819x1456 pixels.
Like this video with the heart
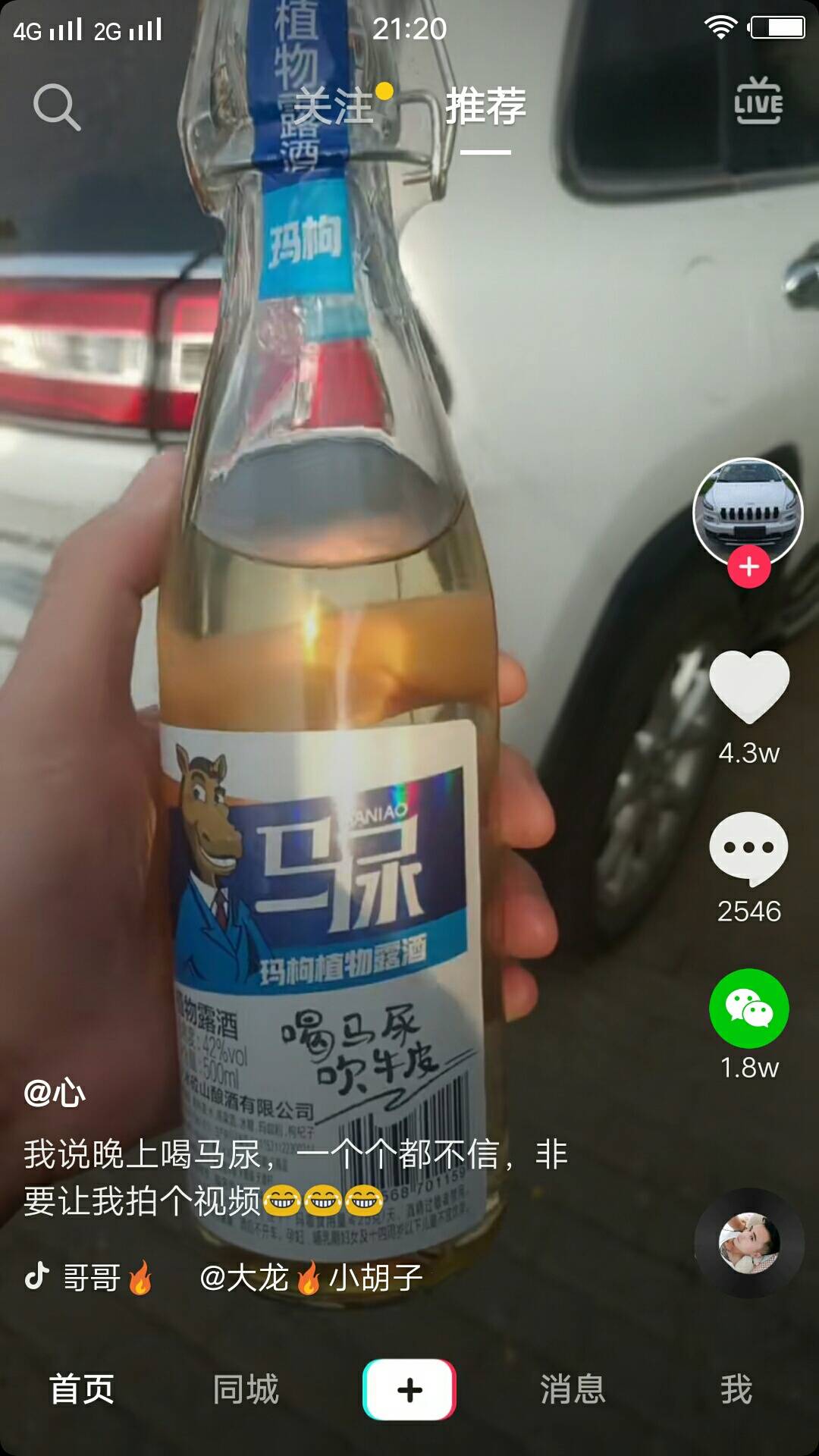point(749,686)
